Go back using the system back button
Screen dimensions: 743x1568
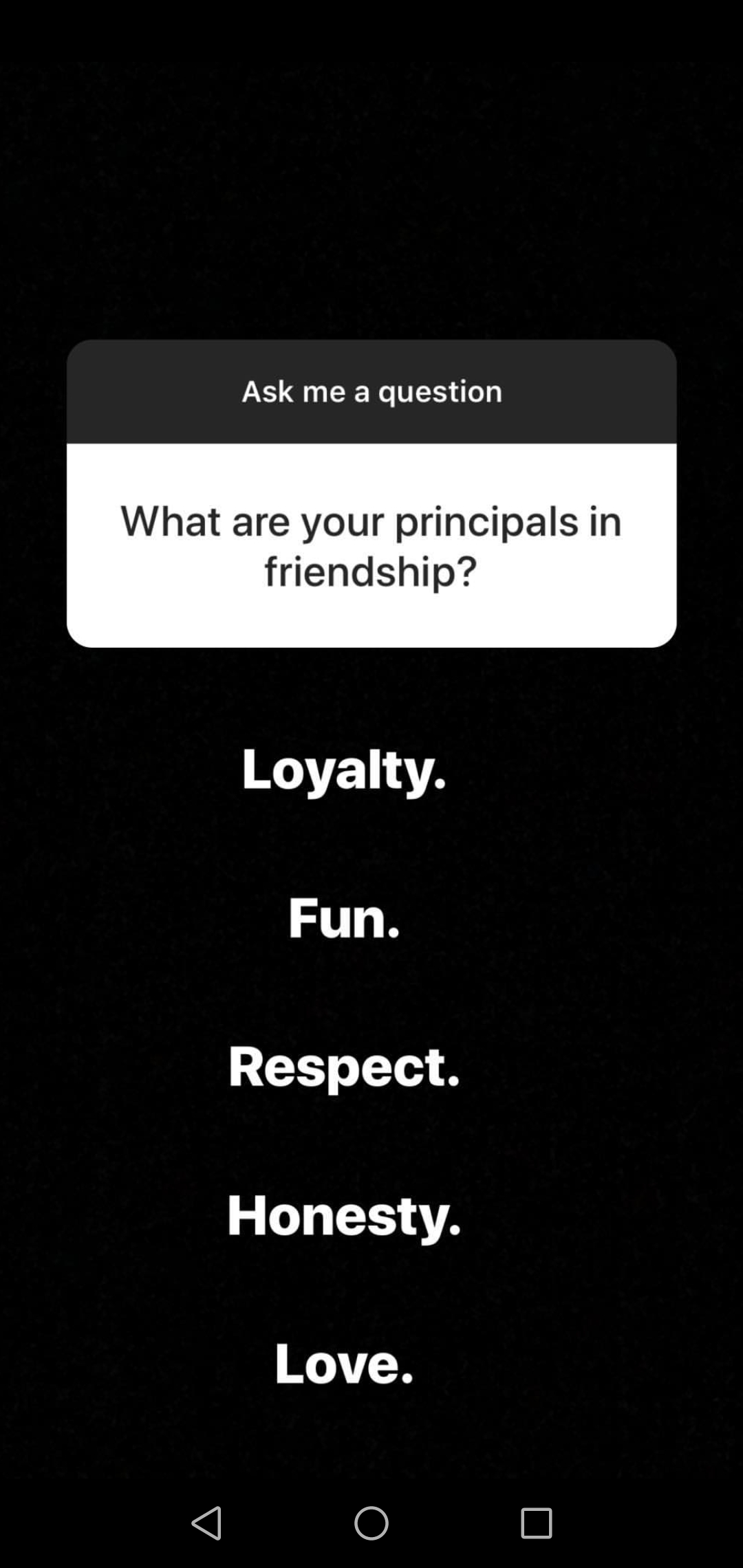pos(206,1523)
